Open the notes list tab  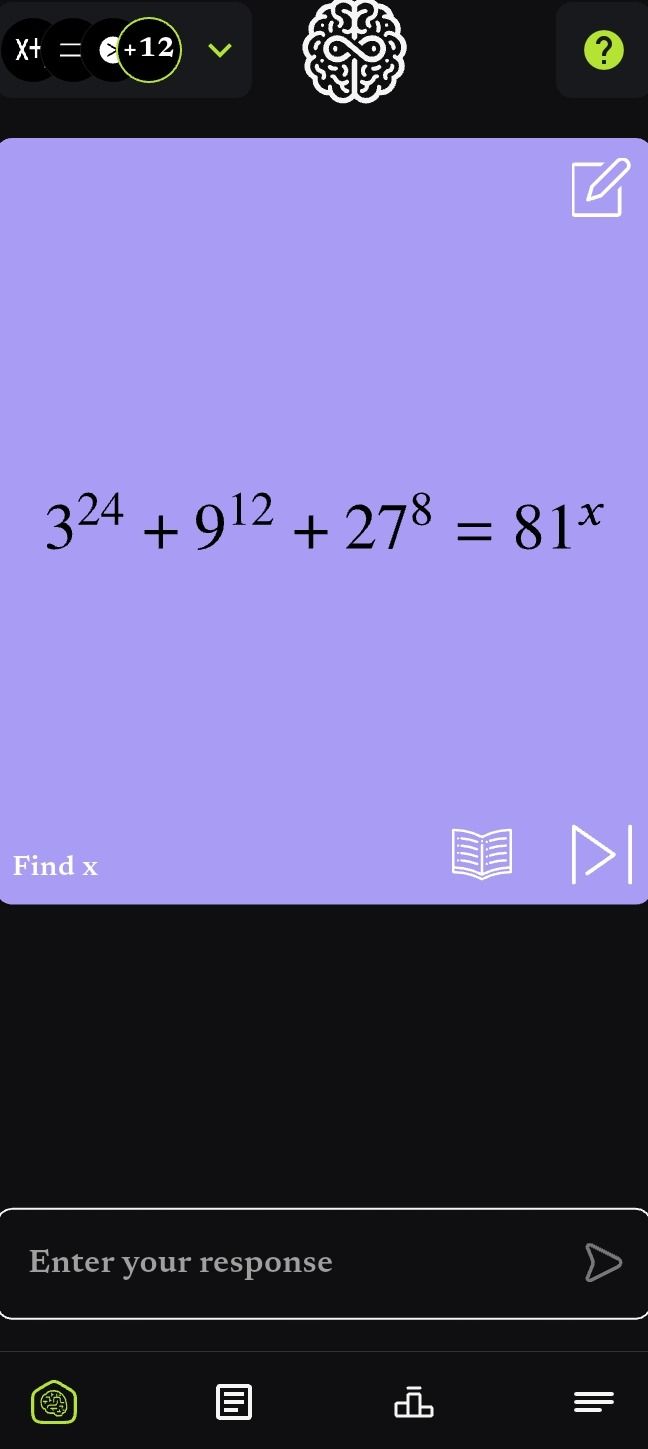point(234,1402)
